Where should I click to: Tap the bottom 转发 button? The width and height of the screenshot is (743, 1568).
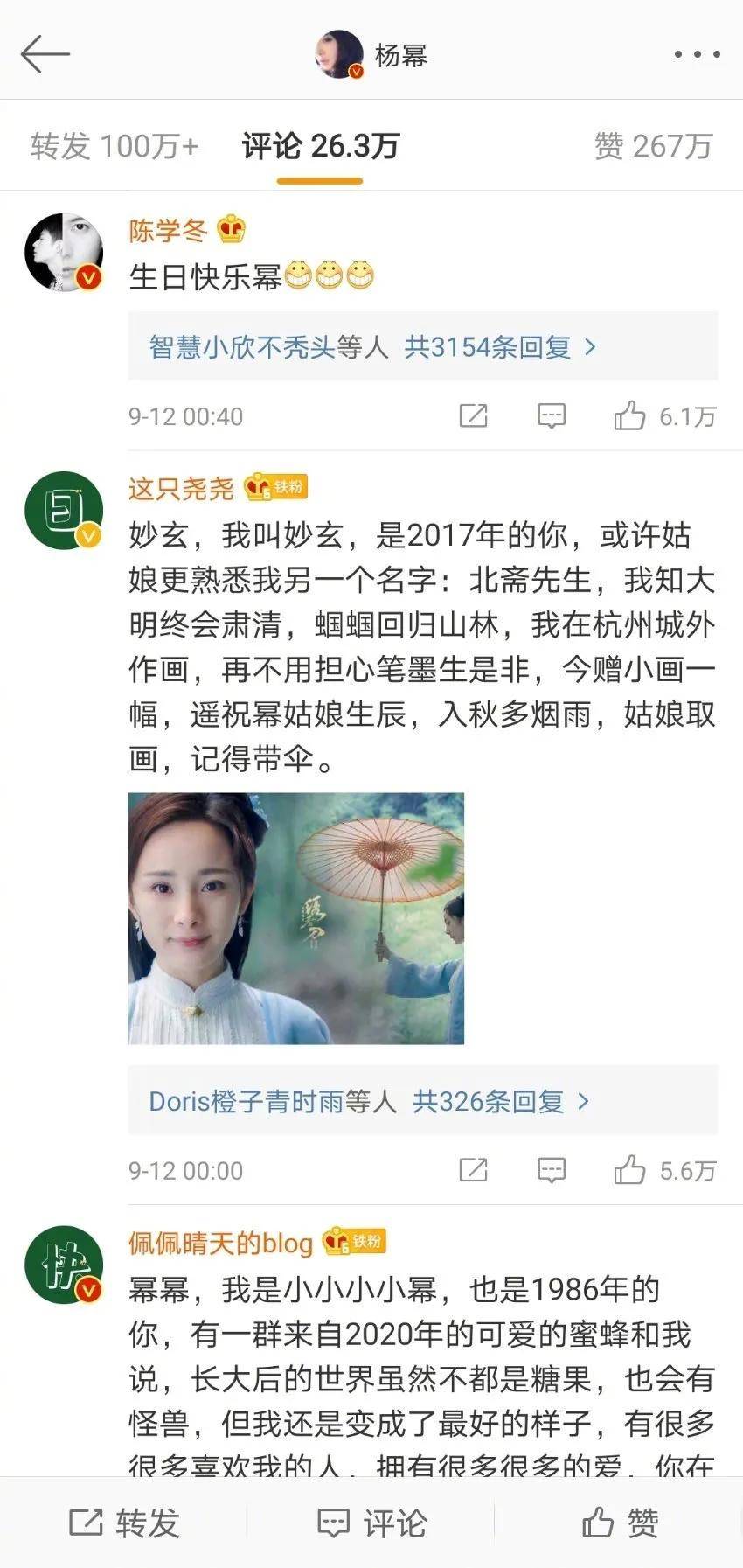coord(124,1523)
